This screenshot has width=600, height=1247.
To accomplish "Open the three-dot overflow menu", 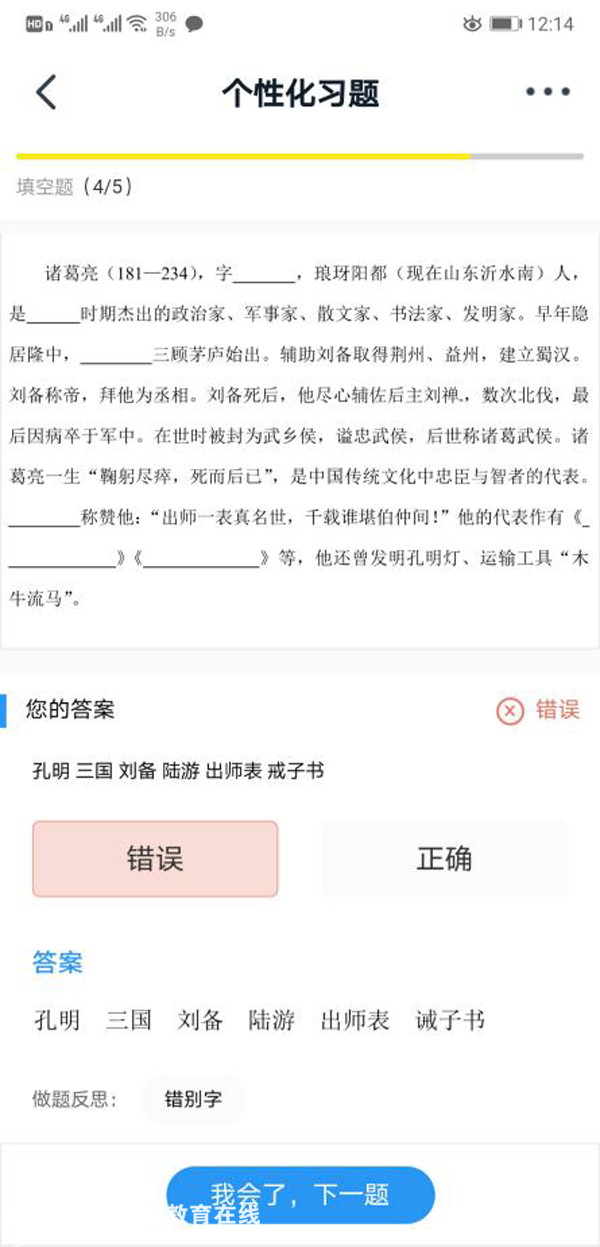I will (x=548, y=92).
